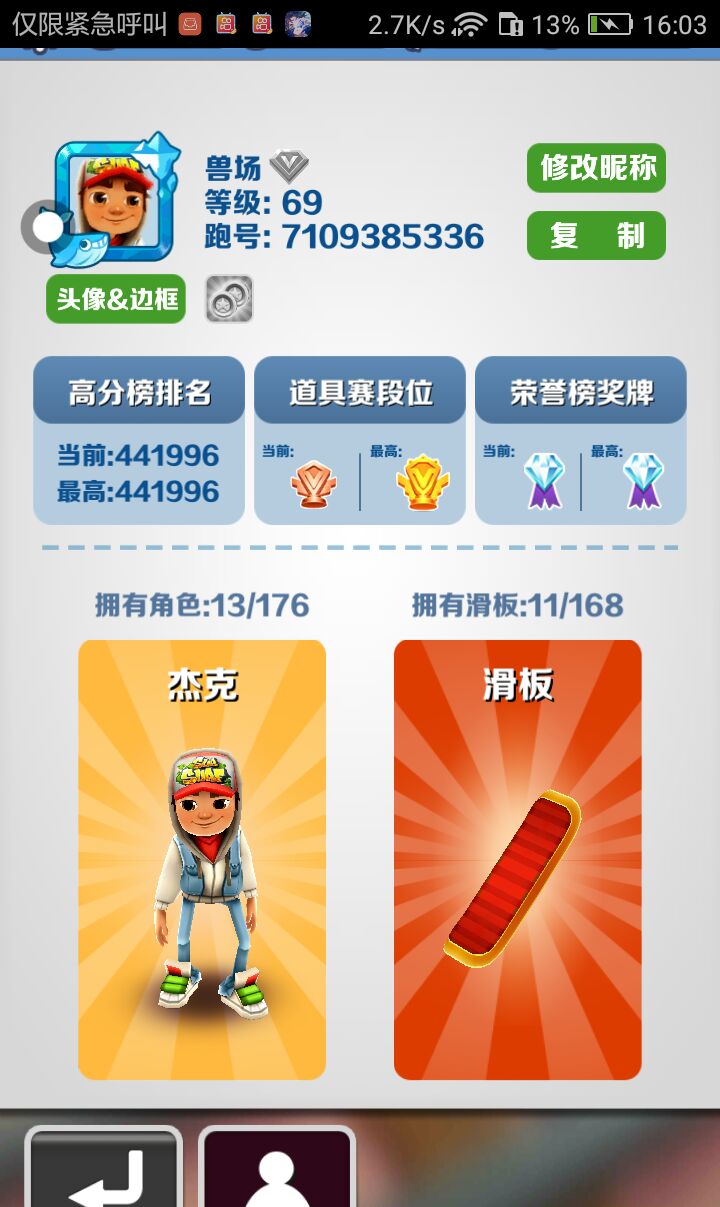Open the 滑板 board card
Viewport: 720px width, 1207px height.
(518, 860)
